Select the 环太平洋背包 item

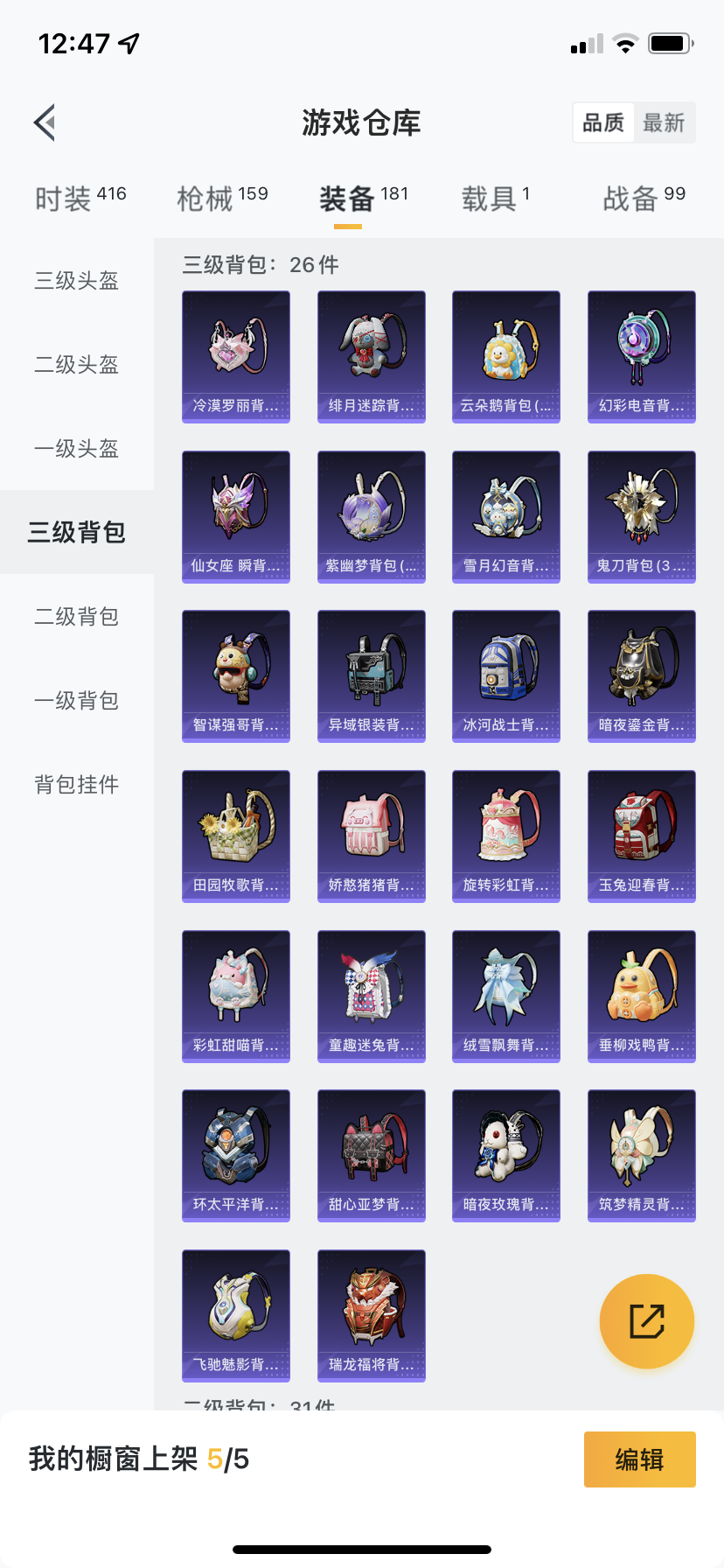click(235, 1155)
